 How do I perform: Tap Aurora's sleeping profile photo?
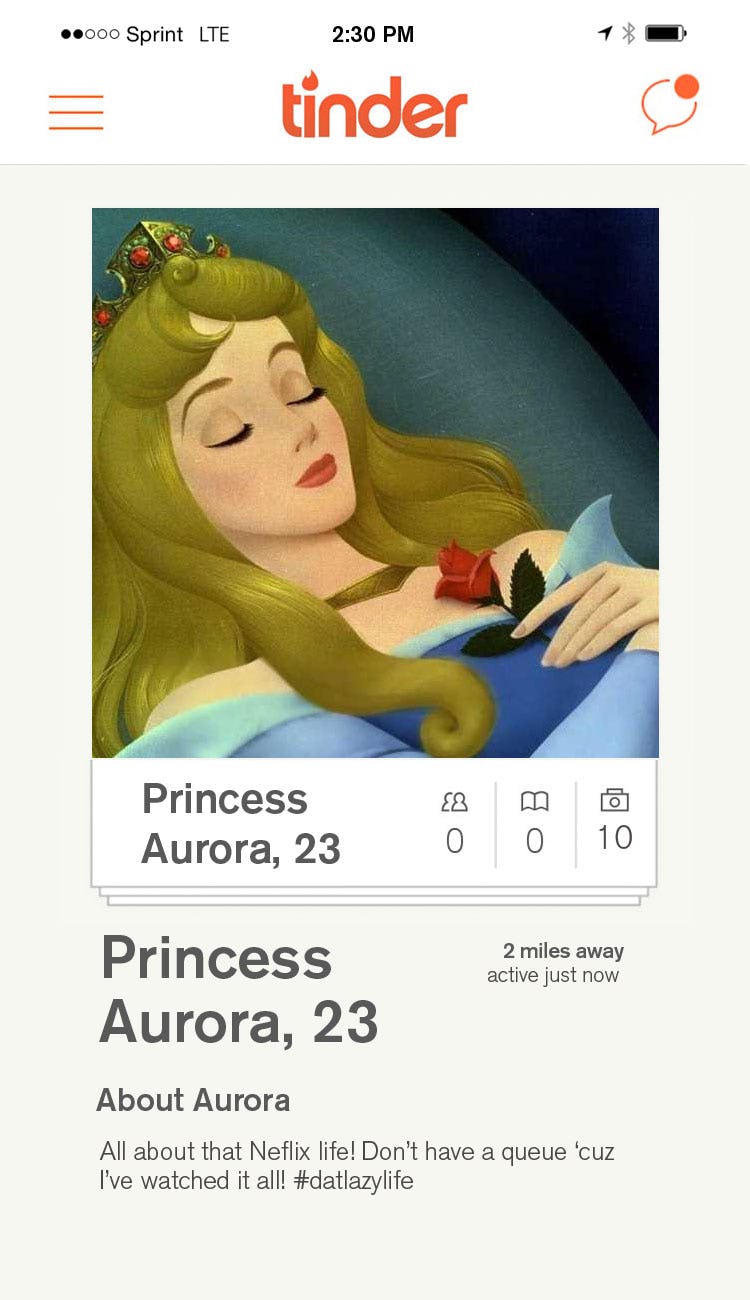tap(375, 480)
